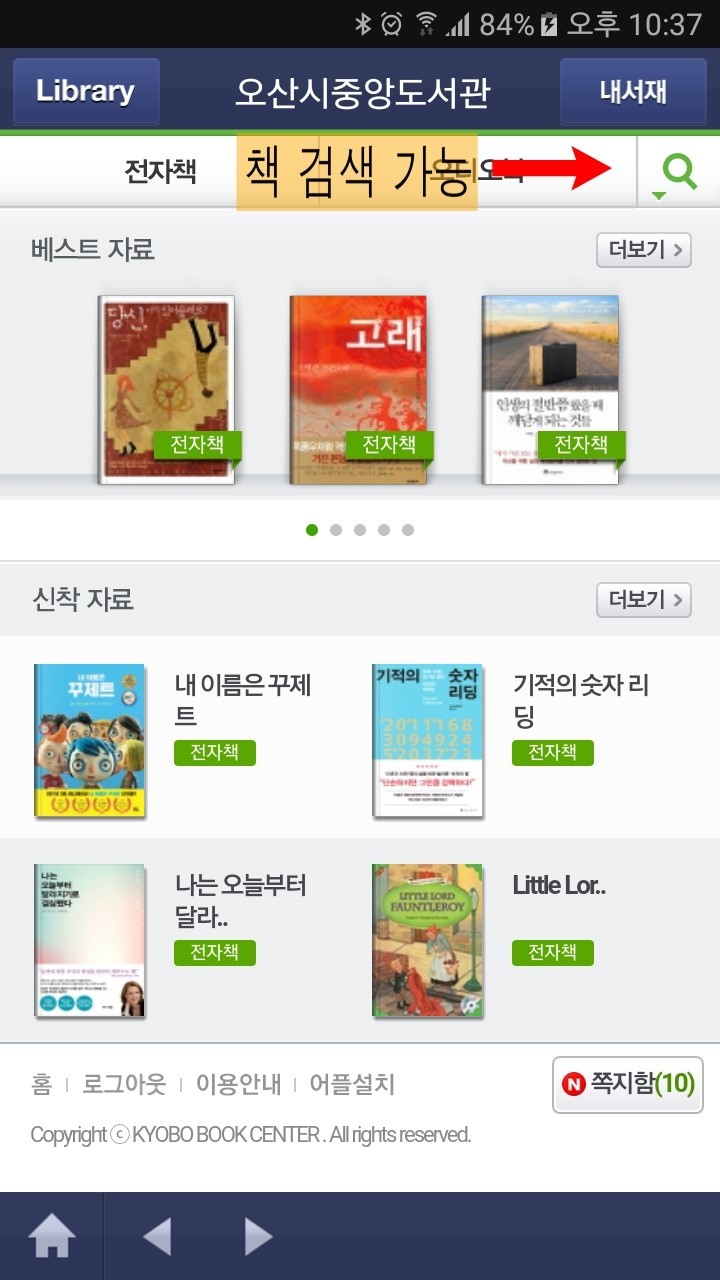Tap the Library button
This screenshot has height=1280, width=720.
(x=86, y=92)
